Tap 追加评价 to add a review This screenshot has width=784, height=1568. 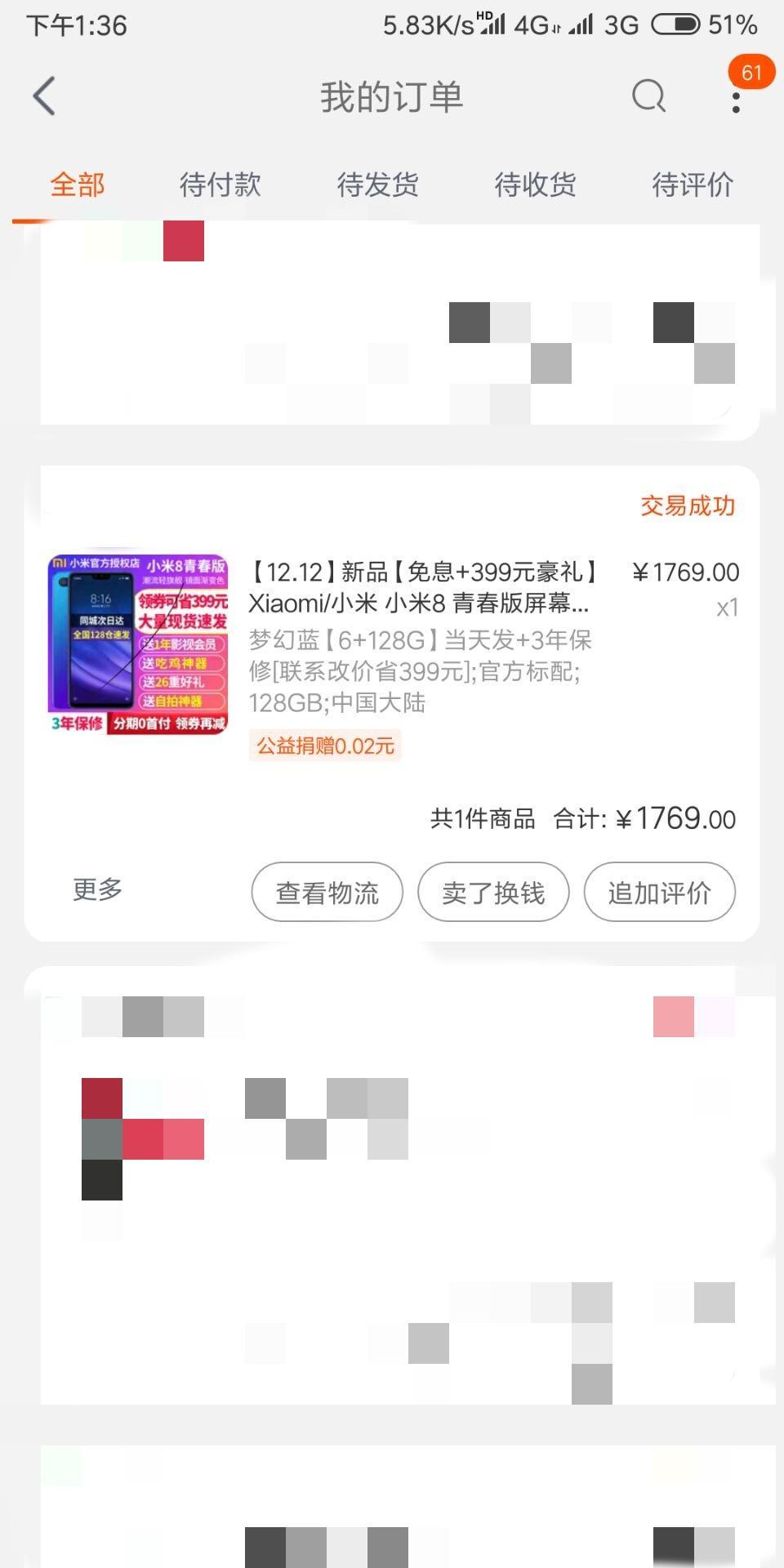coord(659,892)
